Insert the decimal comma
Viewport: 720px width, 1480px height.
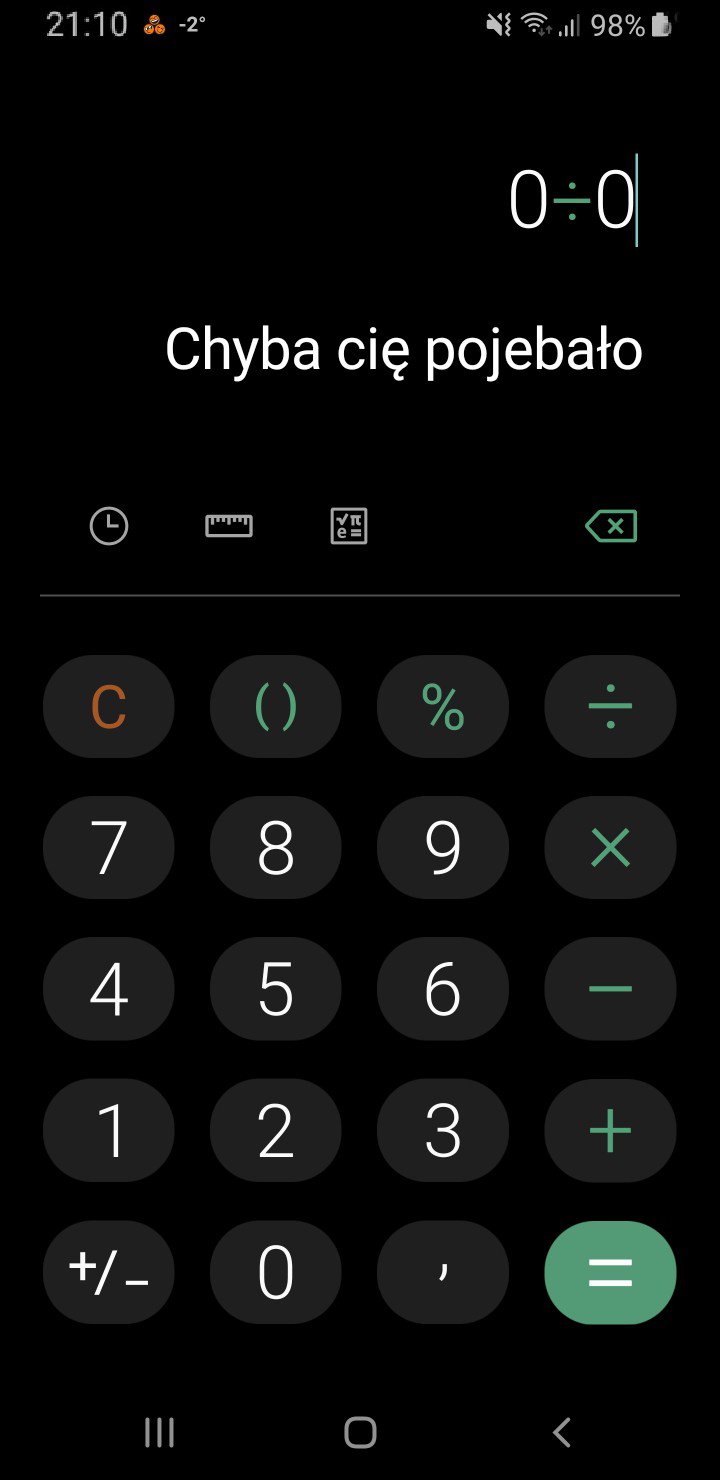(x=443, y=1272)
